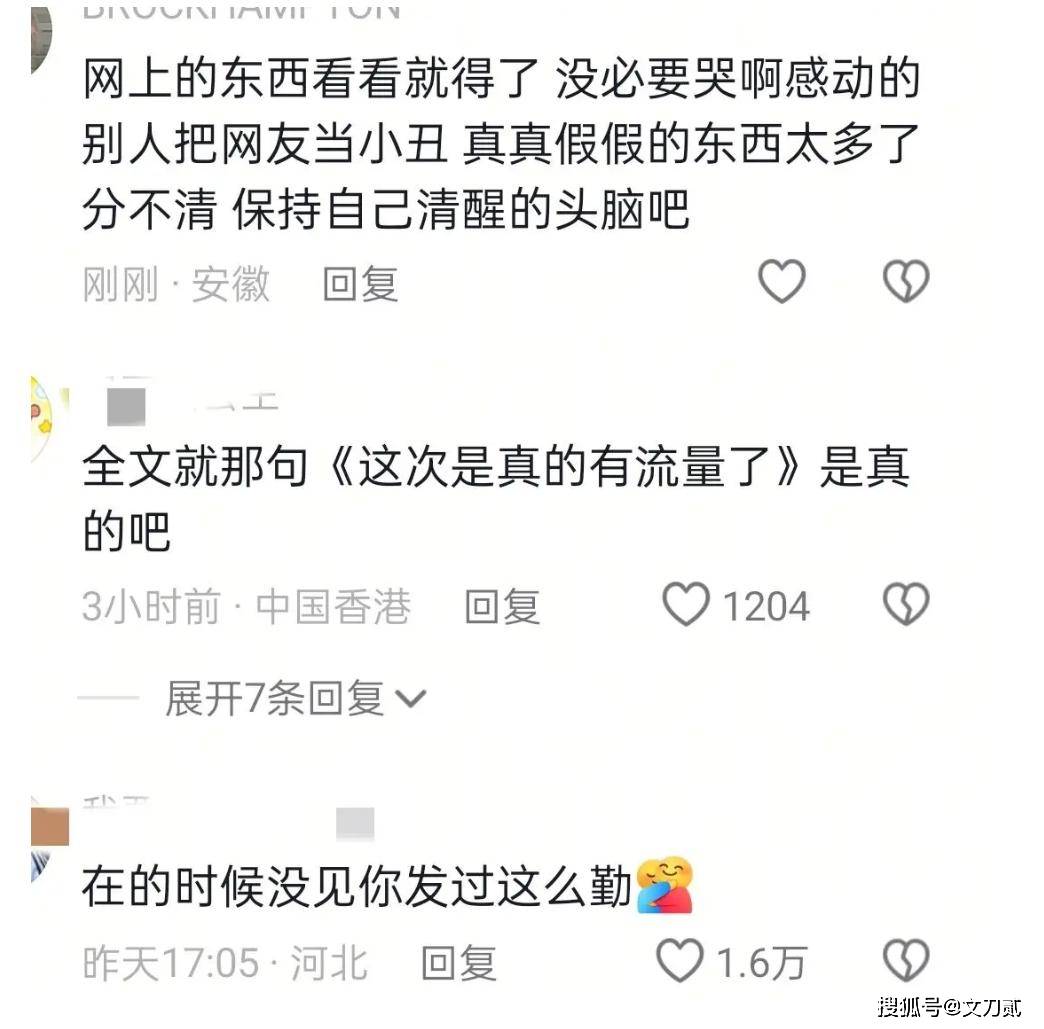The height and width of the screenshot is (1029, 1044).
Task: Dislike the comment from 中国香港
Action: pyautogui.click(x=906, y=606)
